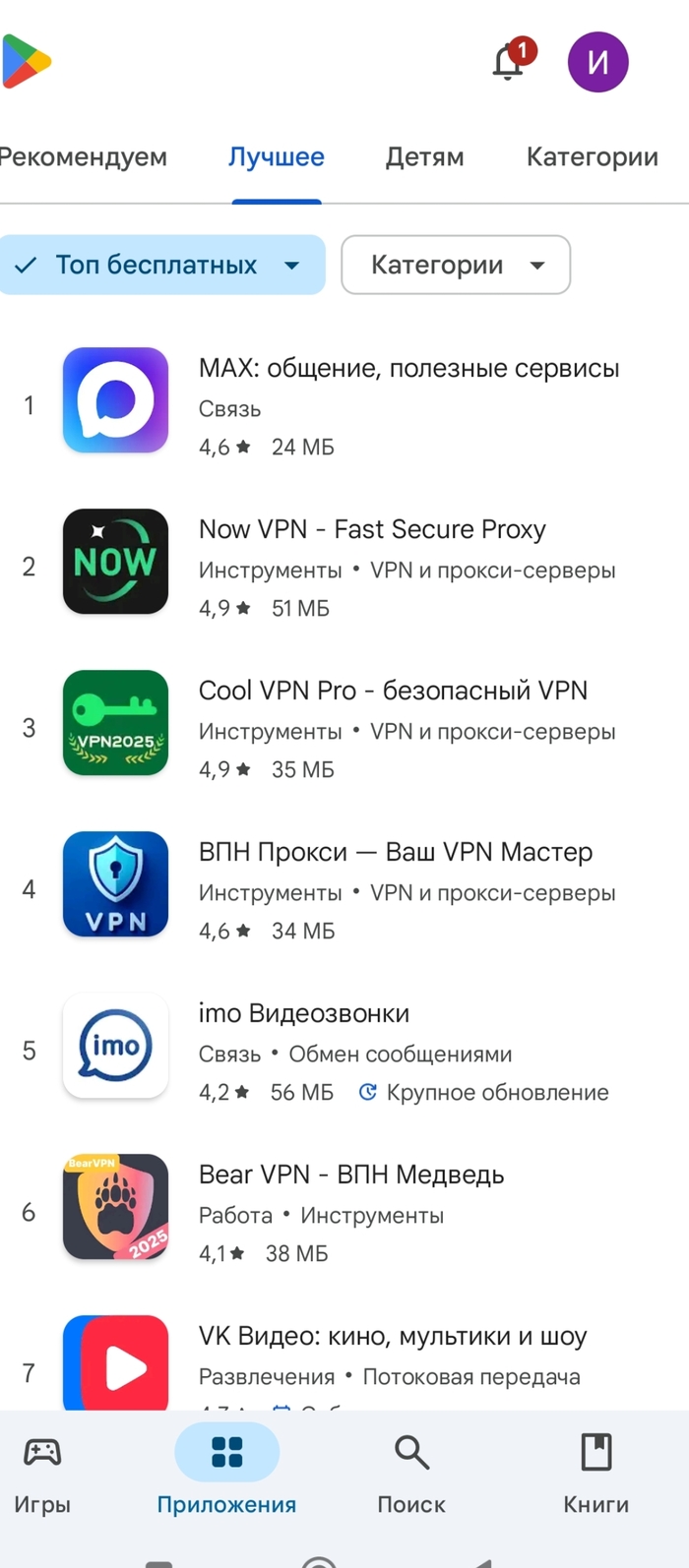Open the Категории top tab
The height and width of the screenshot is (1568, 689).
click(592, 157)
